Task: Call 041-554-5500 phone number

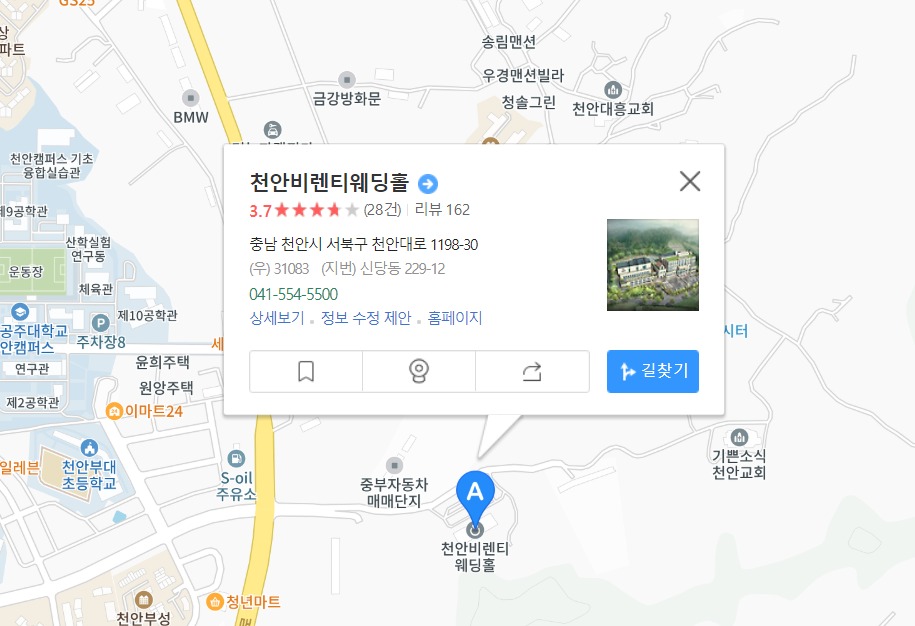Action: 293,294
